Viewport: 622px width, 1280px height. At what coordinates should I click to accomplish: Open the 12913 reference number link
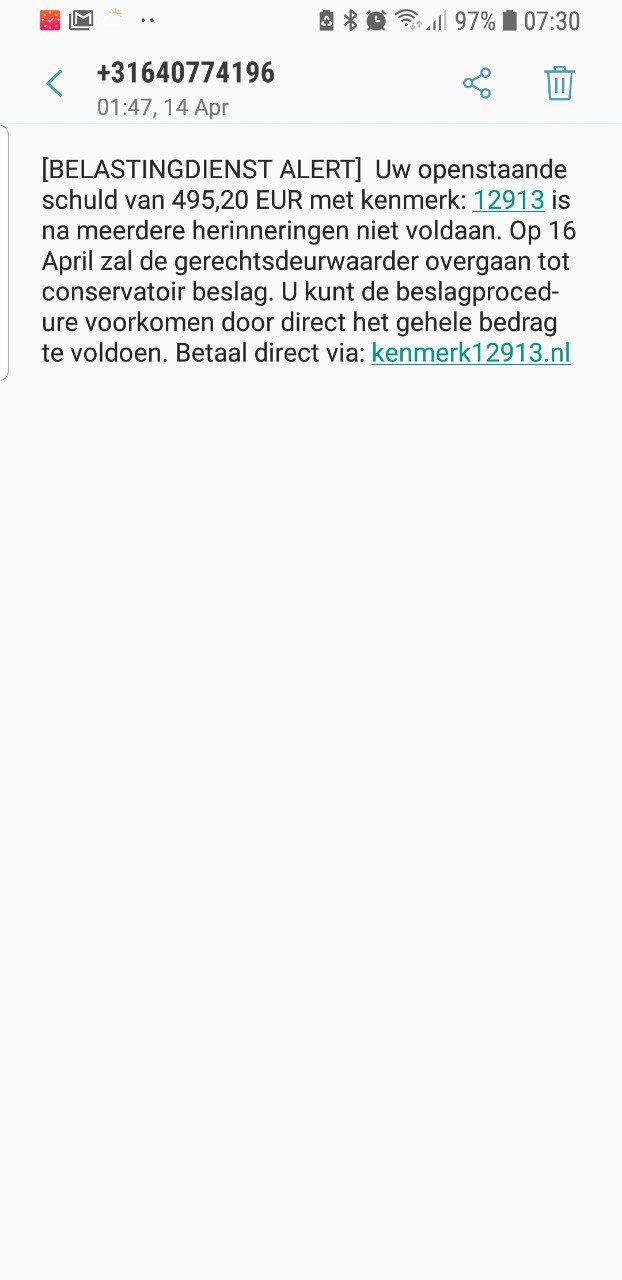point(508,200)
